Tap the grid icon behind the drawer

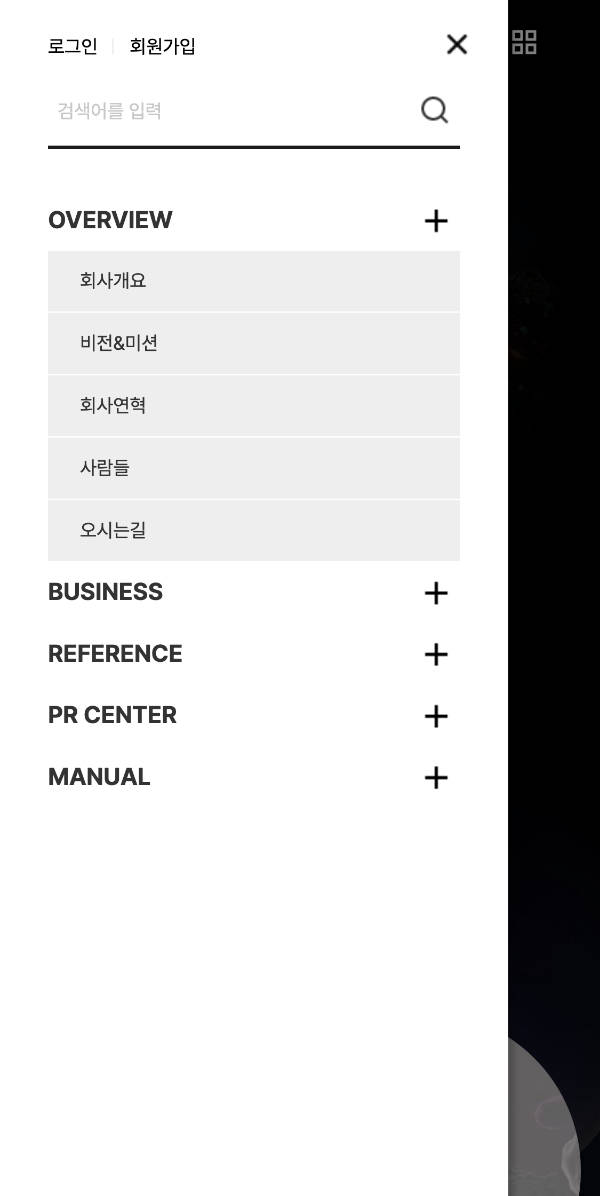(524, 42)
